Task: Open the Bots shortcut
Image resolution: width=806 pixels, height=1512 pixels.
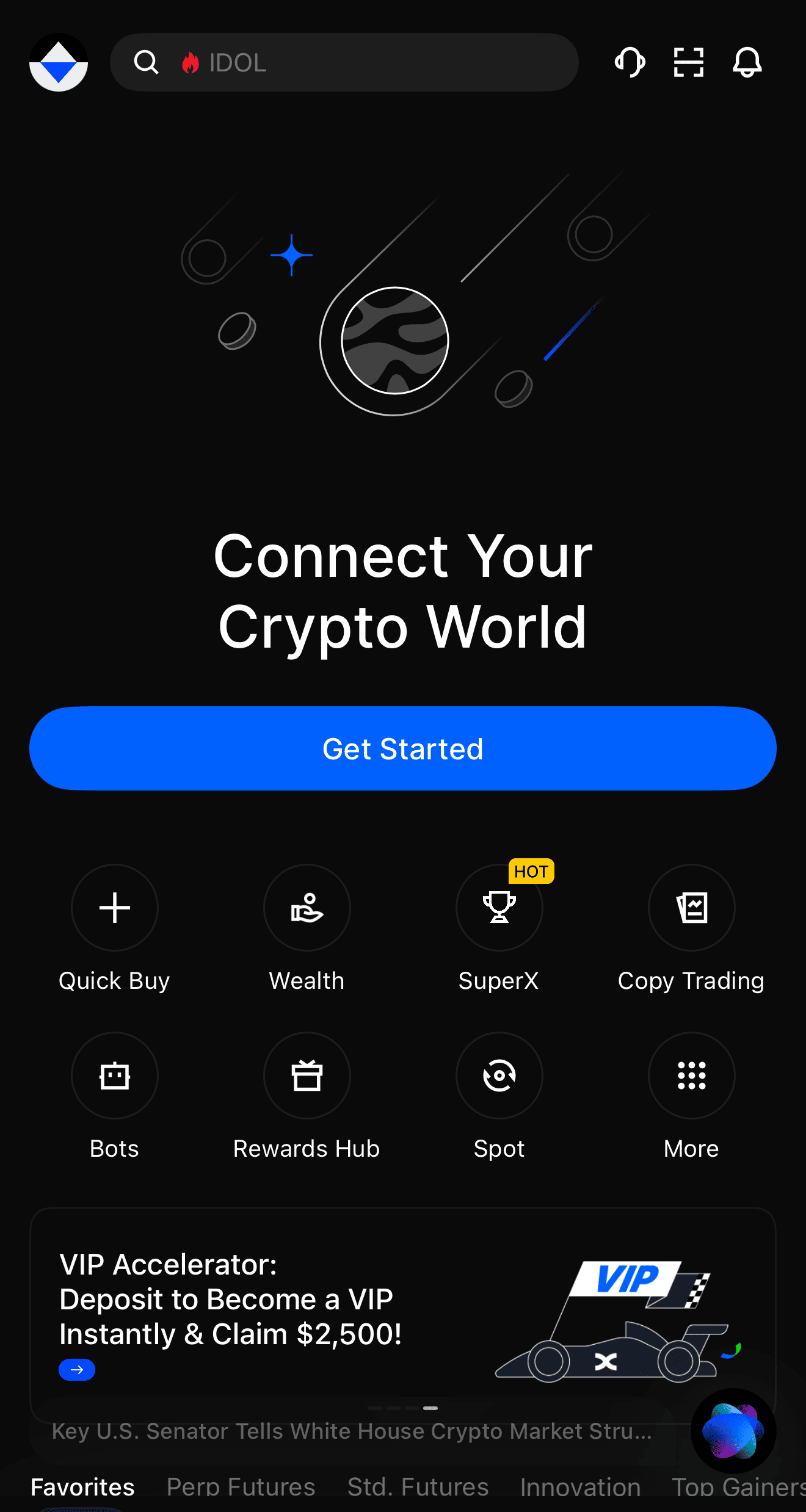Action: tap(115, 1076)
